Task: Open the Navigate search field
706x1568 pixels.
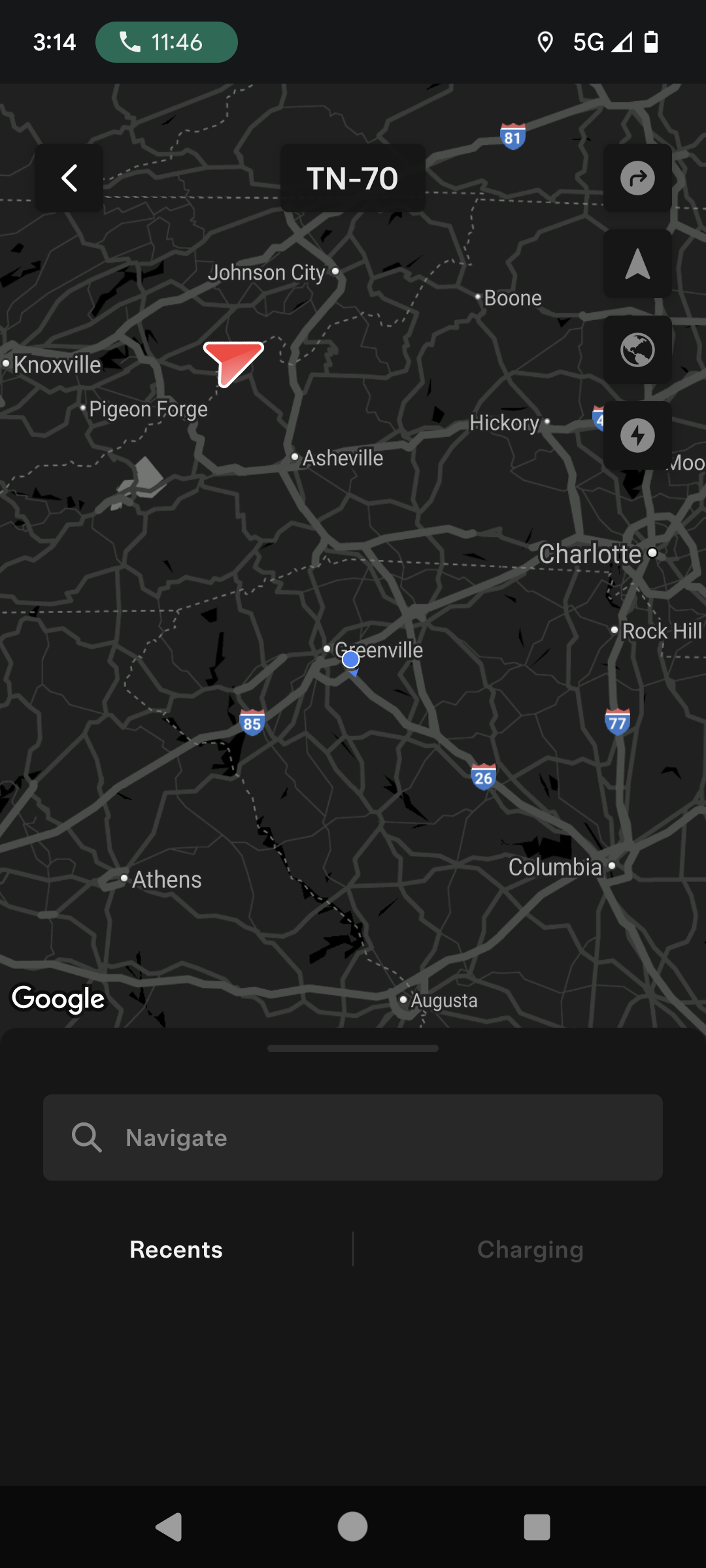Action: coord(353,1137)
